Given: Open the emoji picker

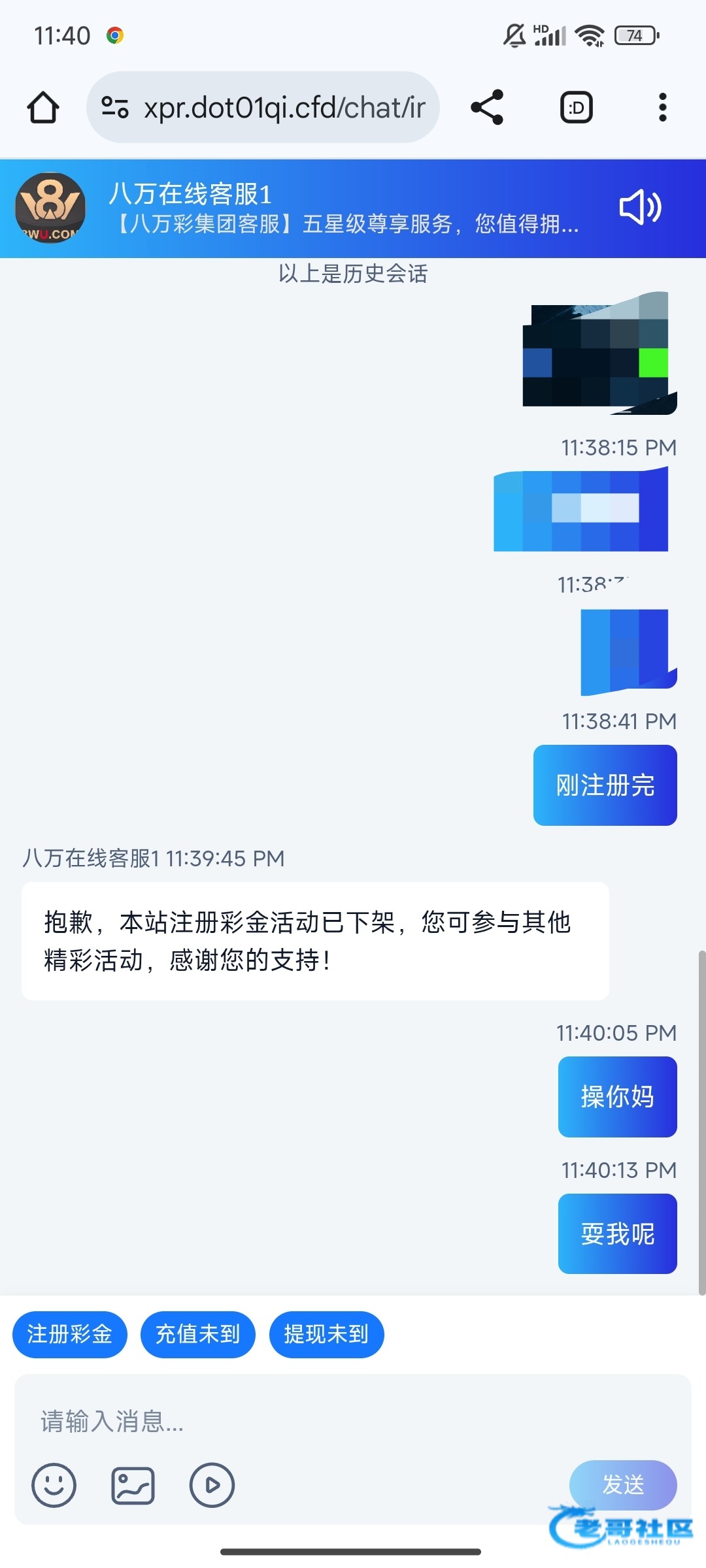Looking at the screenshot, I should click(54, 1485).
